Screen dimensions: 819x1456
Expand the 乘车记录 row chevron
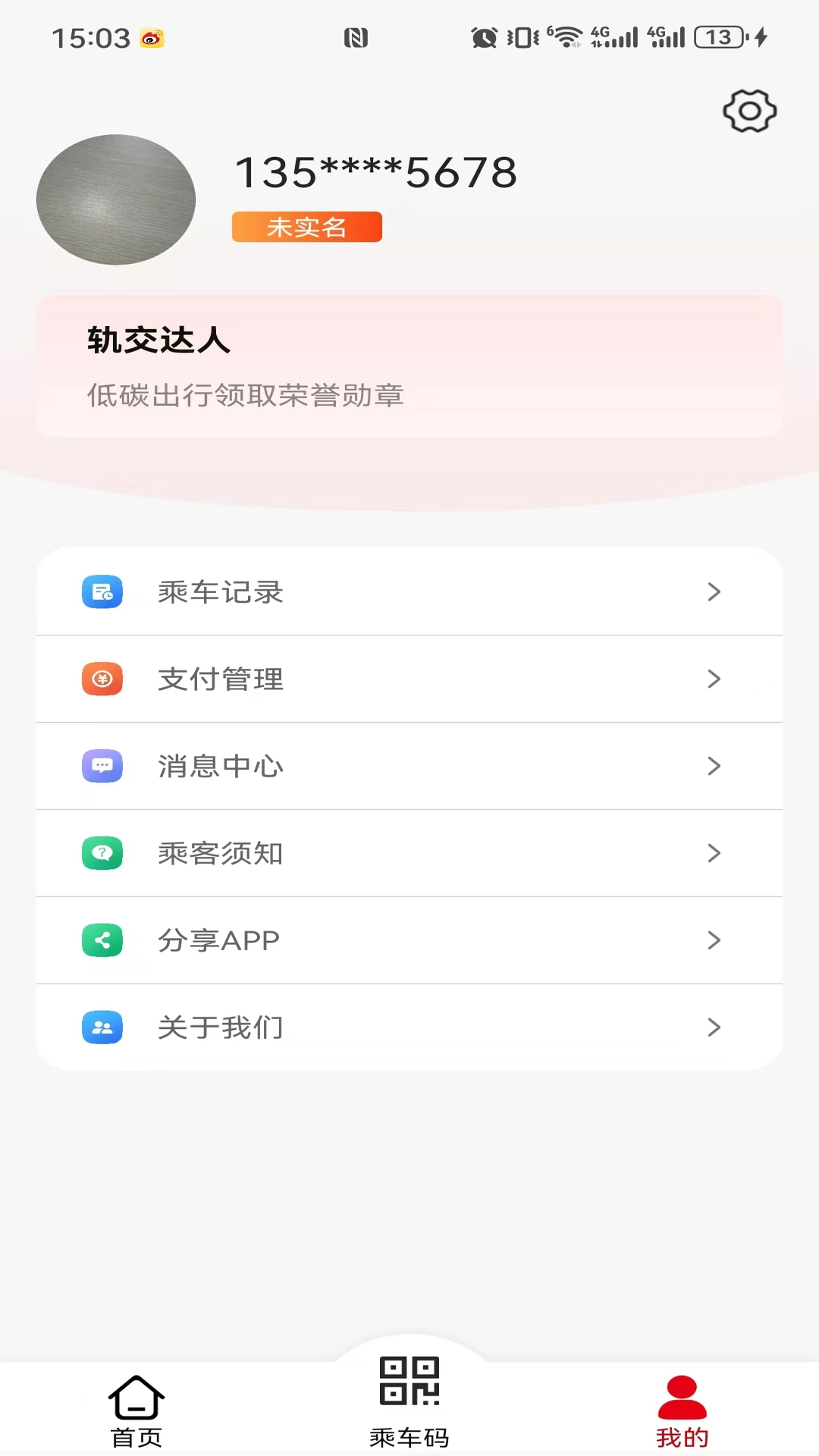click(714, 592)
